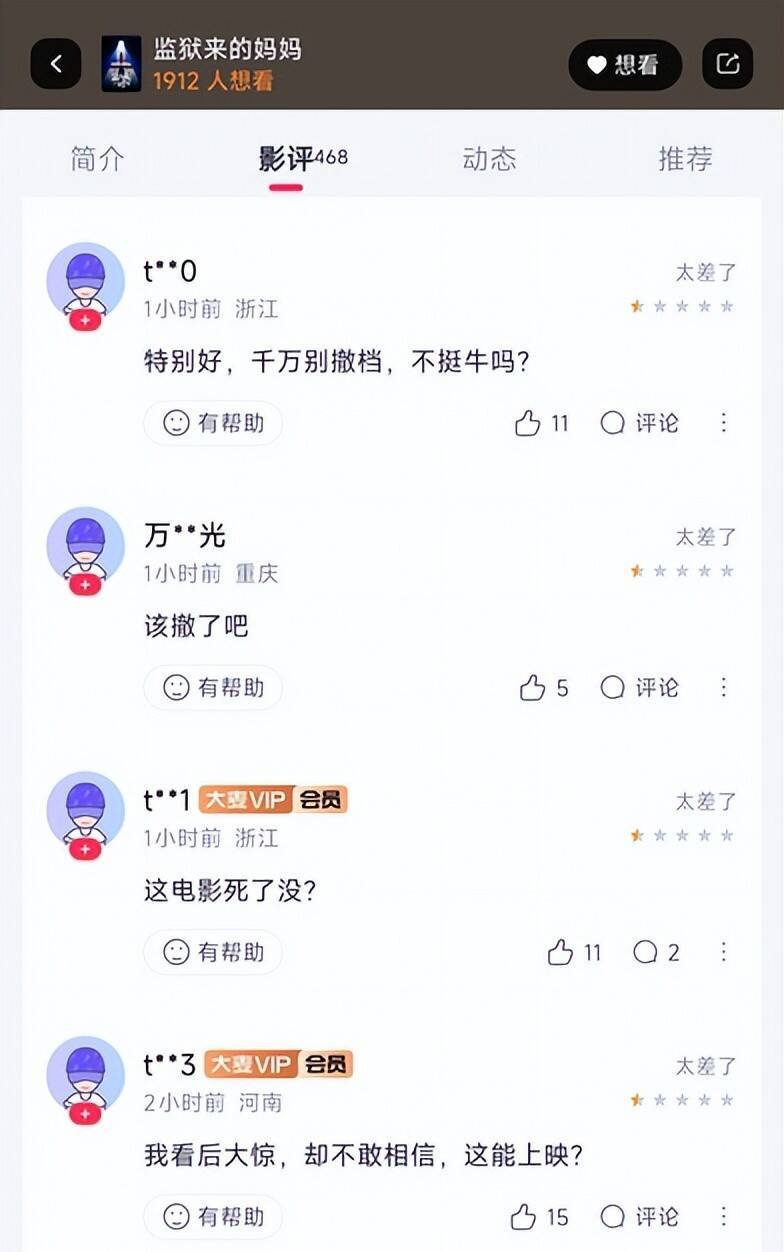Switch to the 动态 tab
This screenshot has height=1252, width=784.
pos(490,158)
